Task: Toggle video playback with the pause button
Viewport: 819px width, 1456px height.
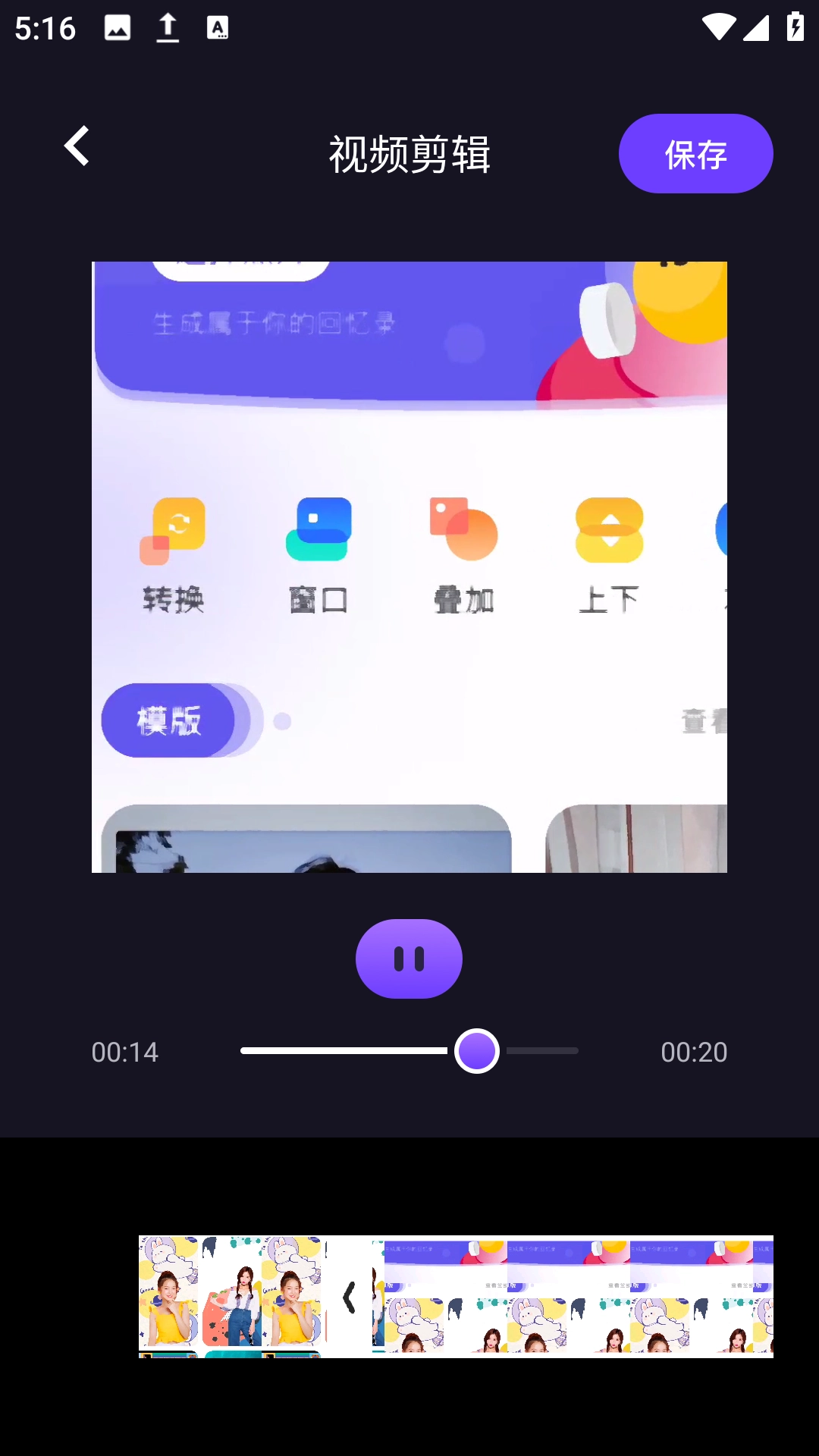Action: pos(409,958)
